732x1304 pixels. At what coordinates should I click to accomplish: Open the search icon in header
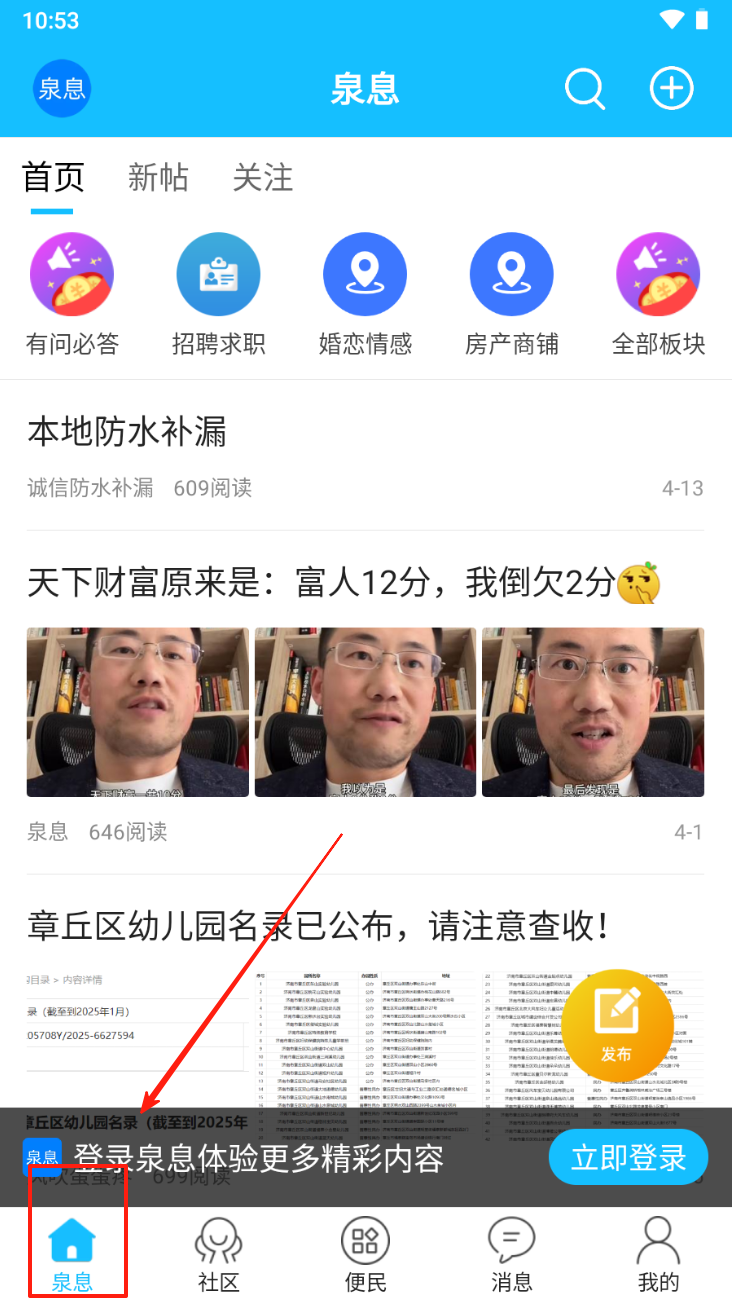pos(585,89)
